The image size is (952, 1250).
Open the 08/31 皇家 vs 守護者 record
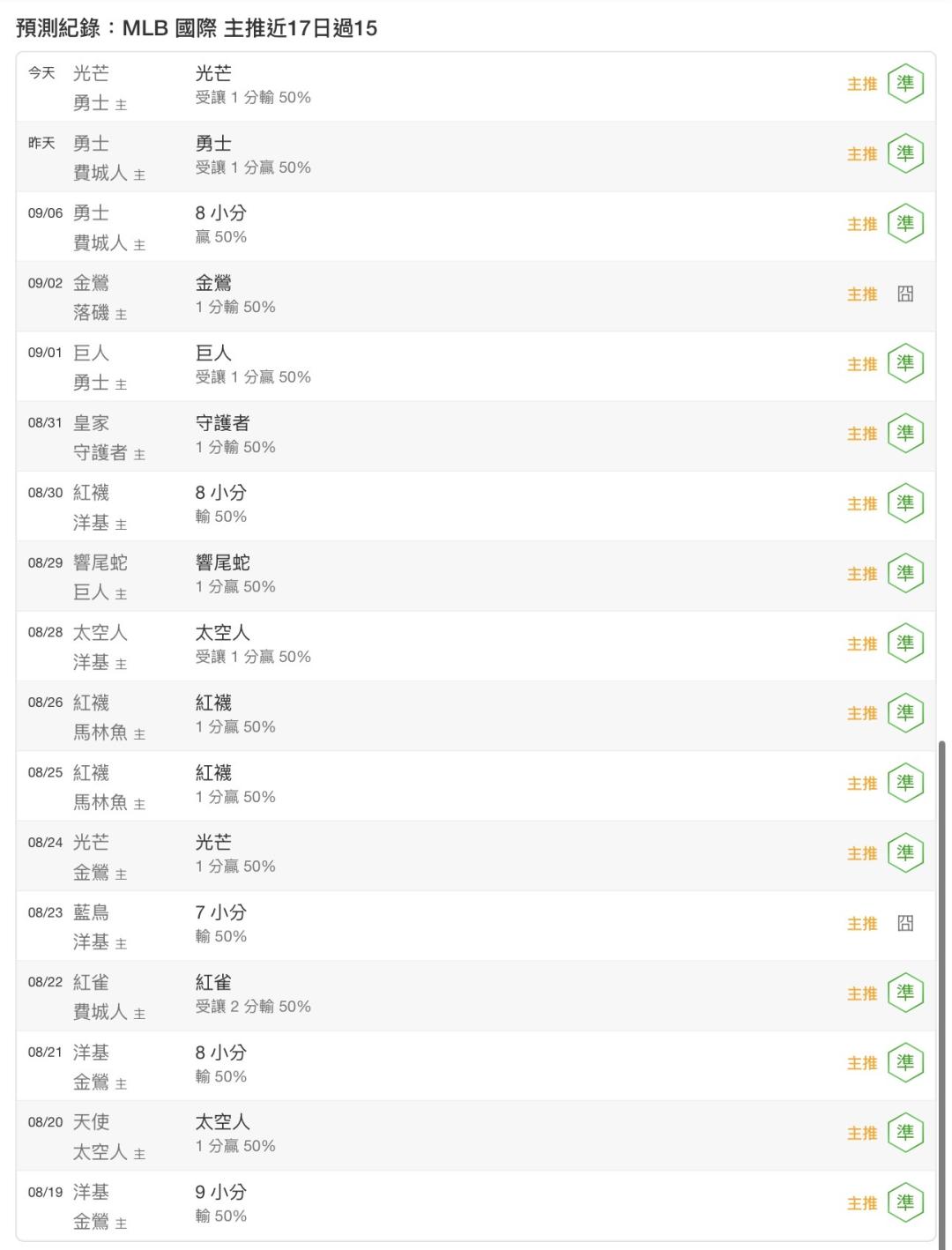(x=476, y=436)
